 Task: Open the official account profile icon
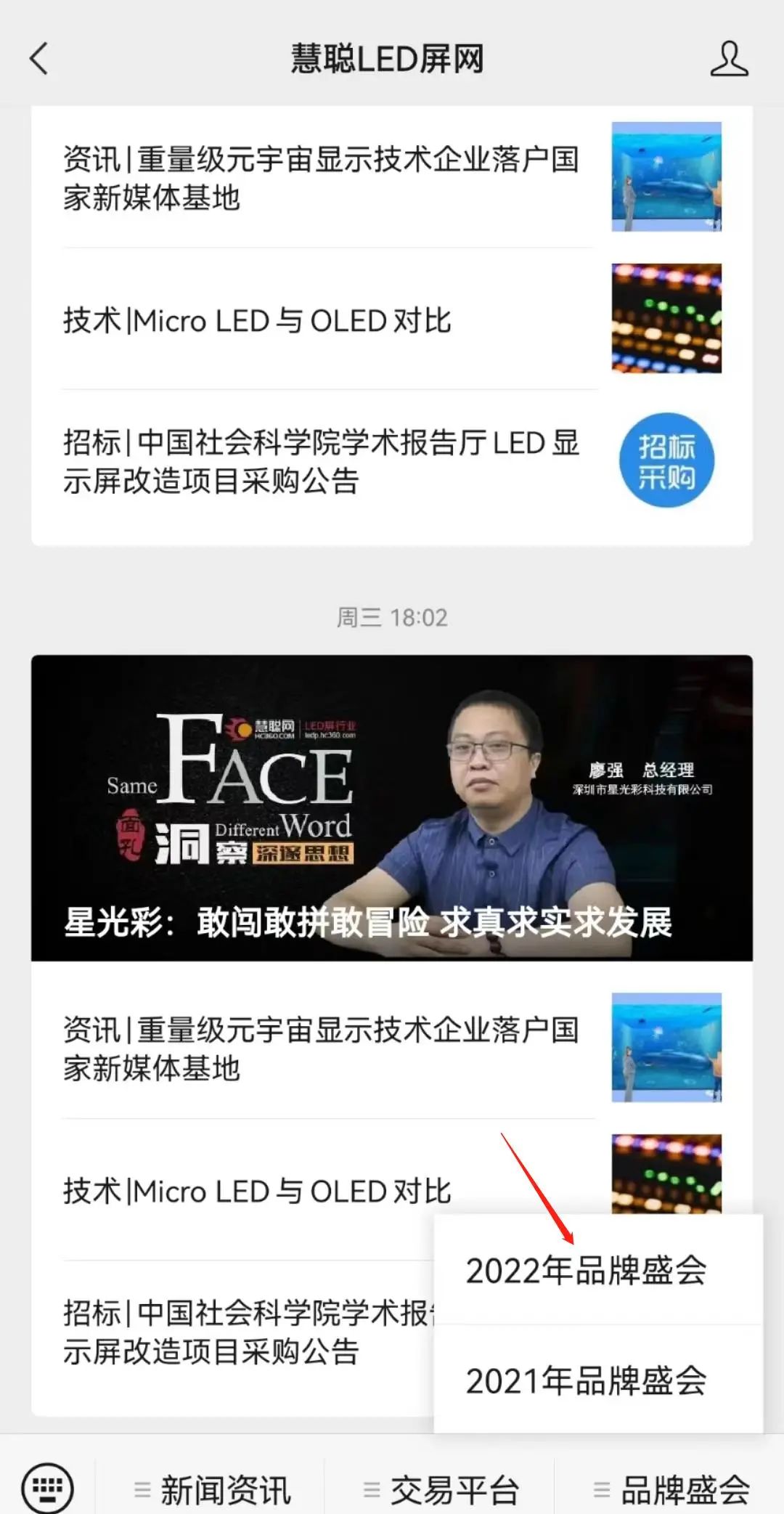tap(730, 60)
